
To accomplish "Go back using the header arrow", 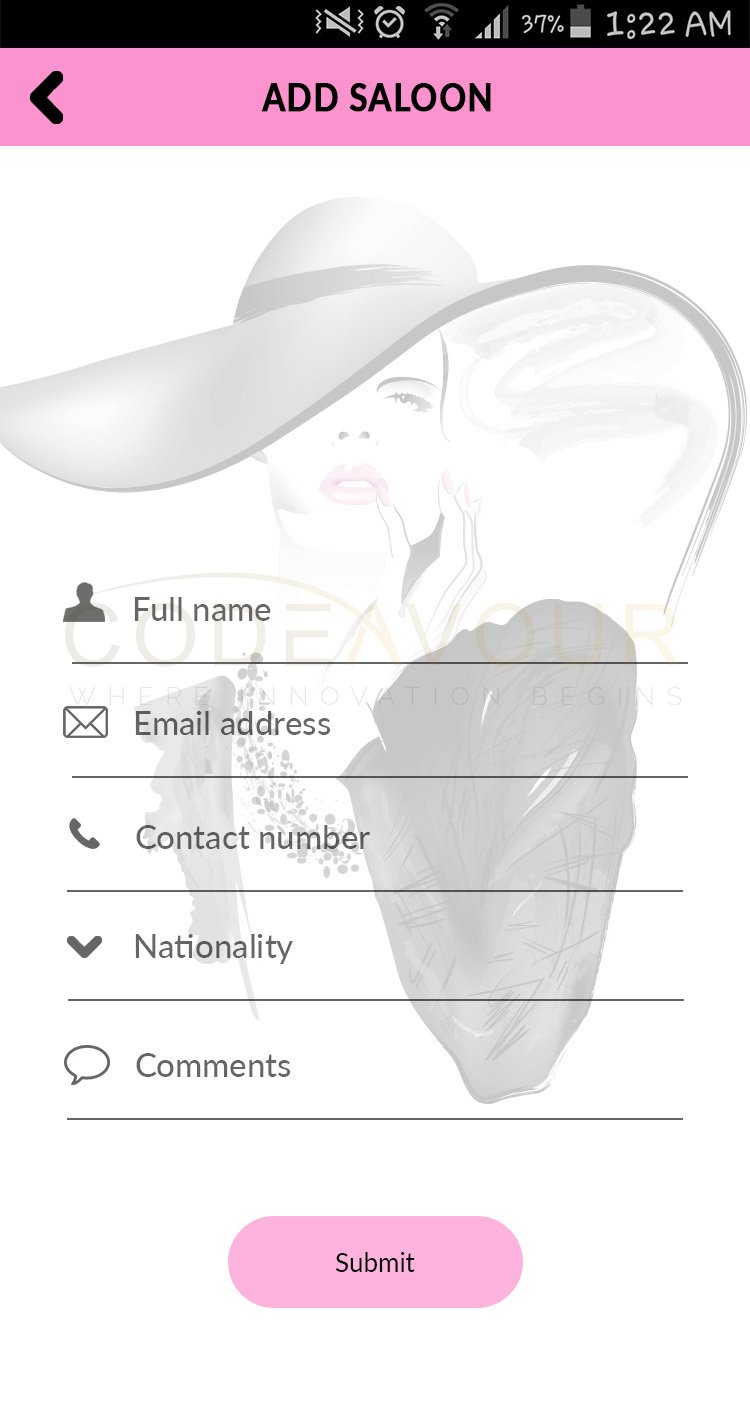I will [47, 98].
